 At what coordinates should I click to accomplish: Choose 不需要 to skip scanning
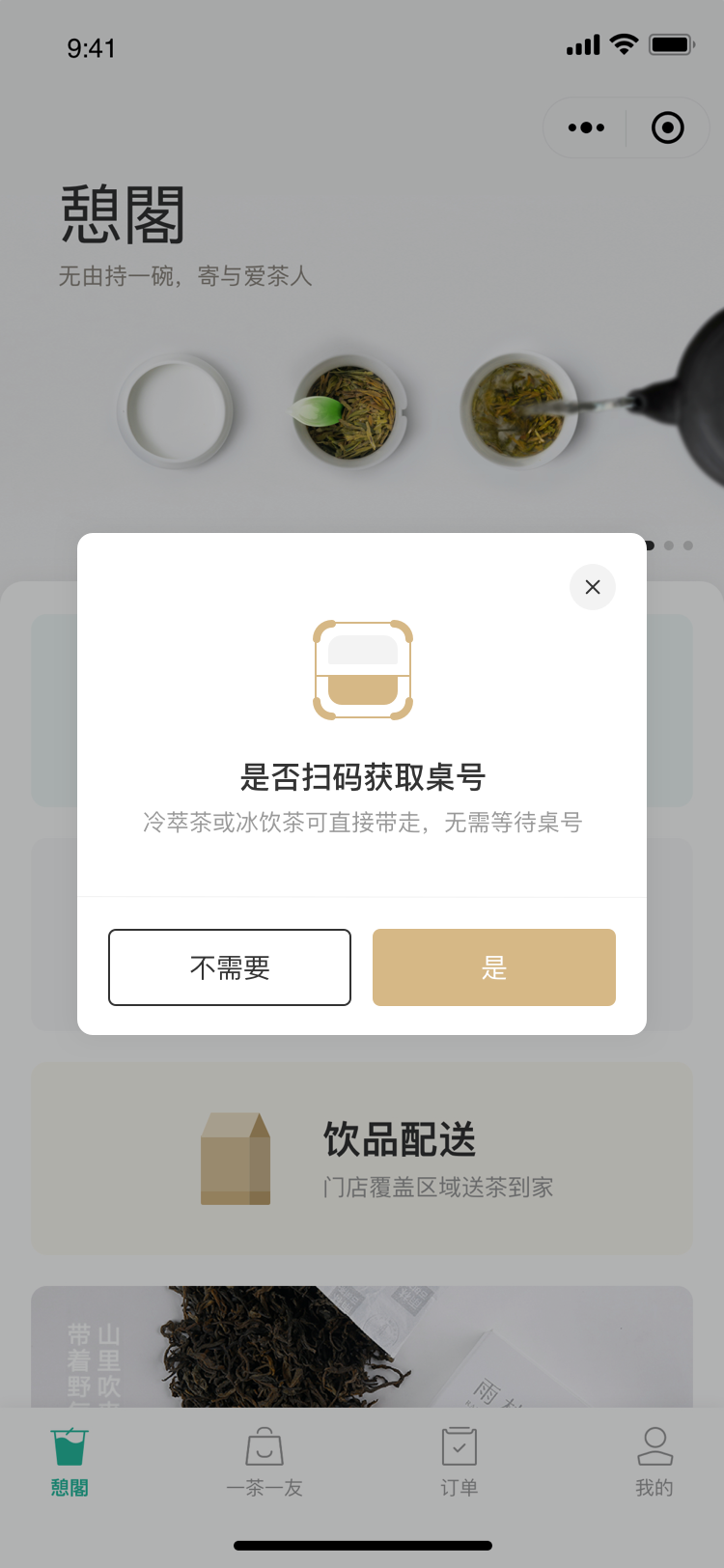click(x=230, y=967)
